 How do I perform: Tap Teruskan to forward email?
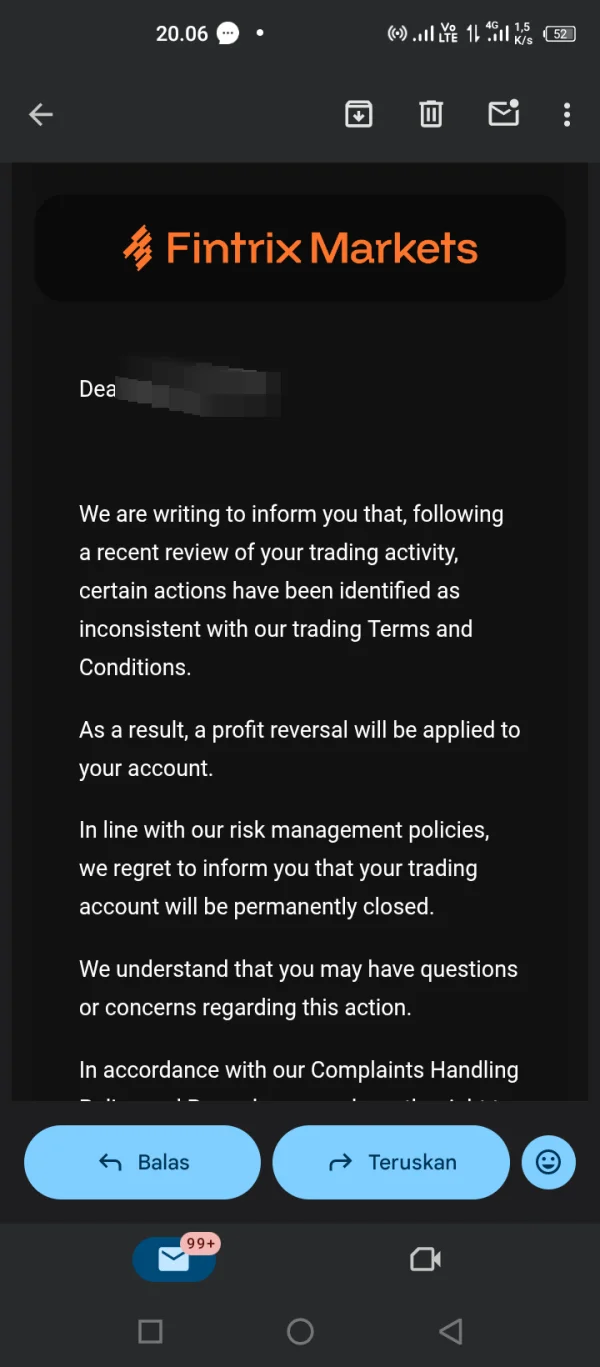[391, 1162]
